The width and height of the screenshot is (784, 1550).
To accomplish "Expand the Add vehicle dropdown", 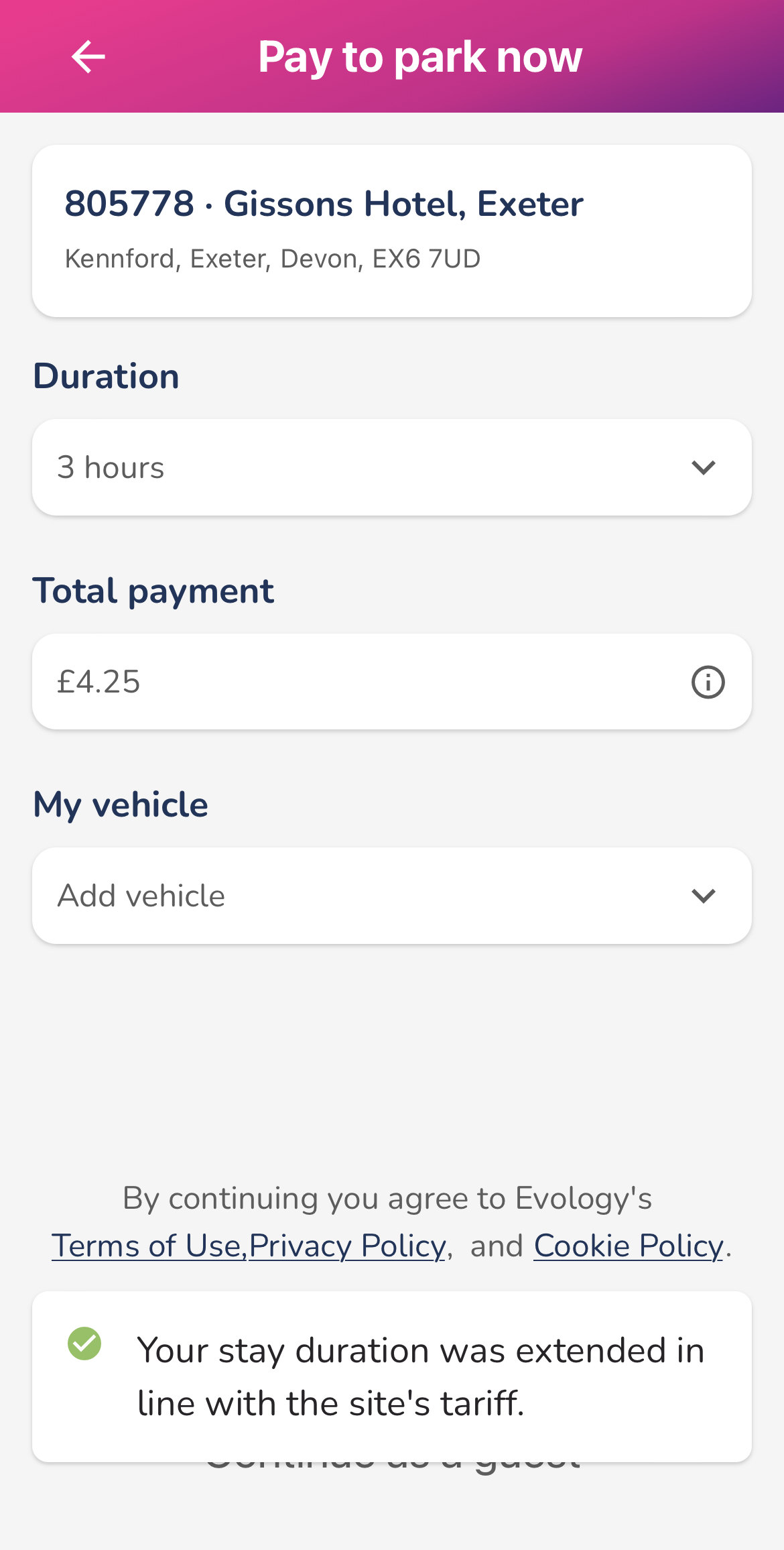I will pos(392,896).
